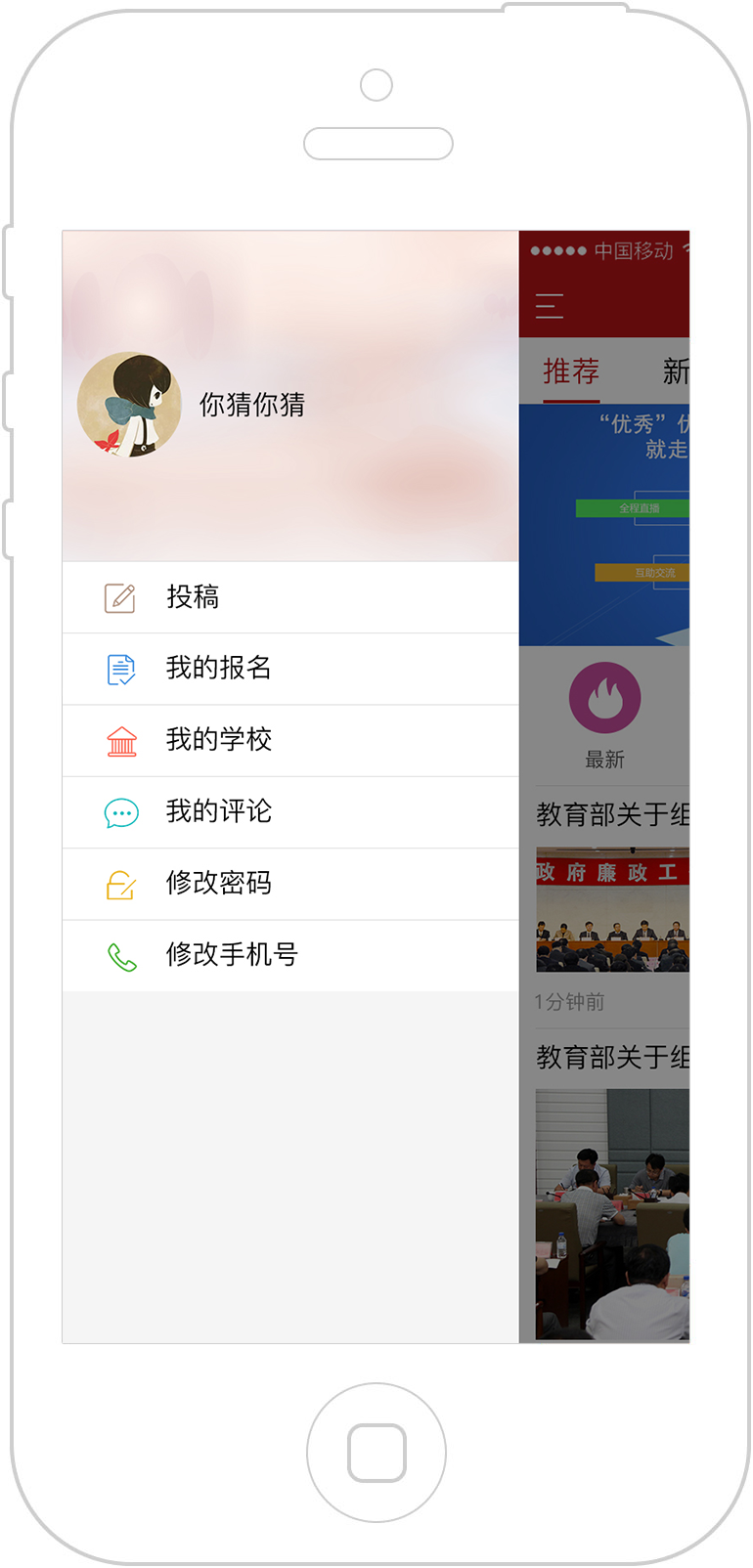This screenshot has width=753, height=1568.
Task: View 我的评论 comments
Action: 217,811
